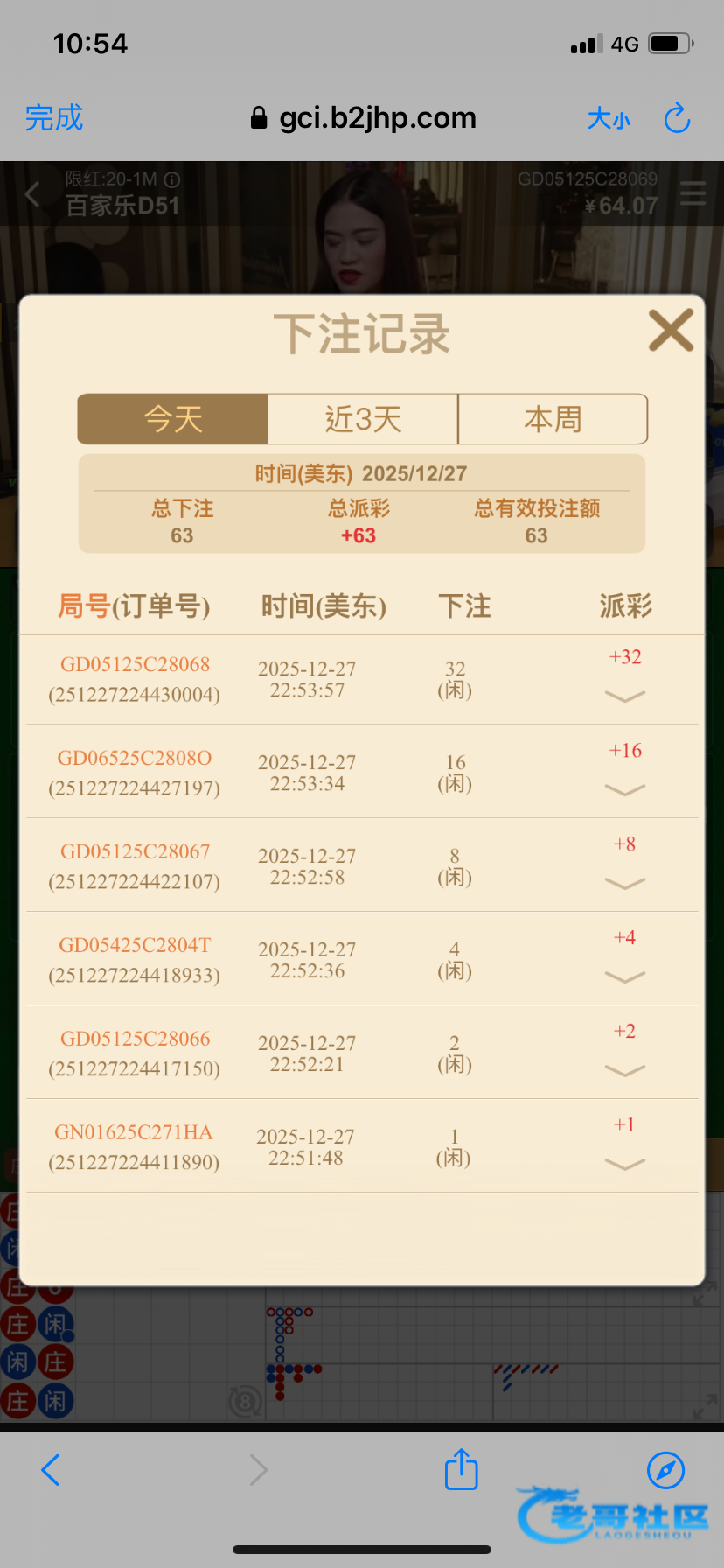Open the 大小 text size options
724x1568 pixels.
click(x=609, y=118)
